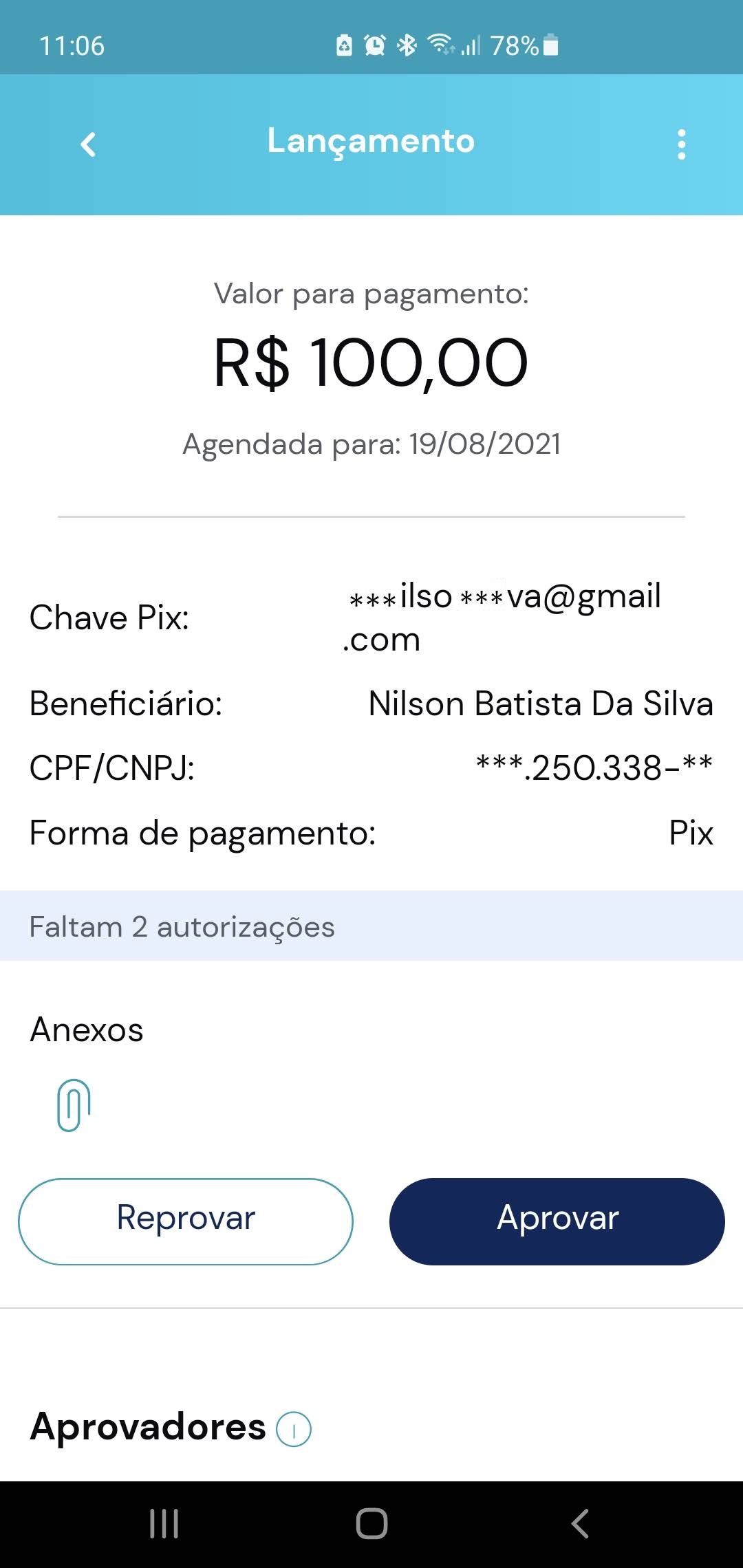
Task: Go back using the header arrow
Action: tap(88, 144)
